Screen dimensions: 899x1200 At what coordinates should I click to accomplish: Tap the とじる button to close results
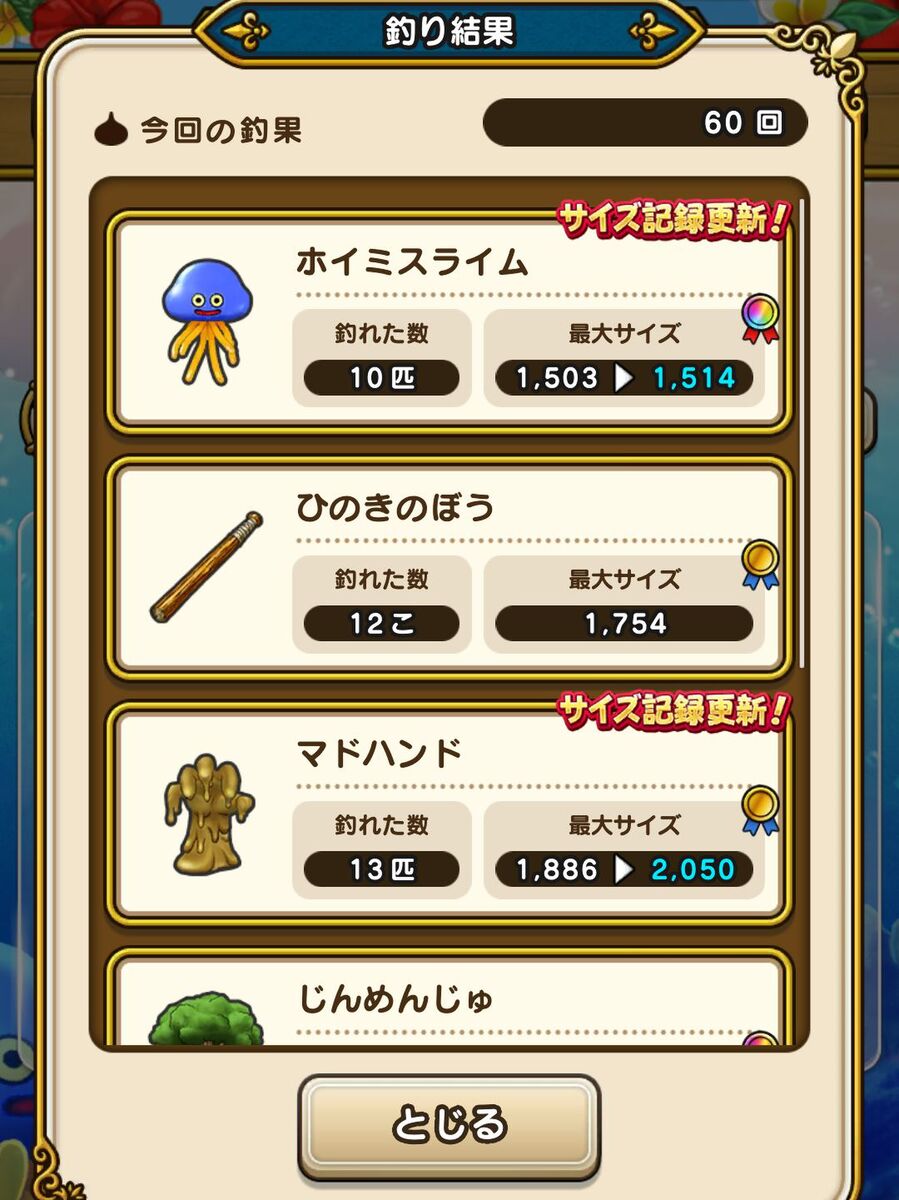pos(449,1125)
